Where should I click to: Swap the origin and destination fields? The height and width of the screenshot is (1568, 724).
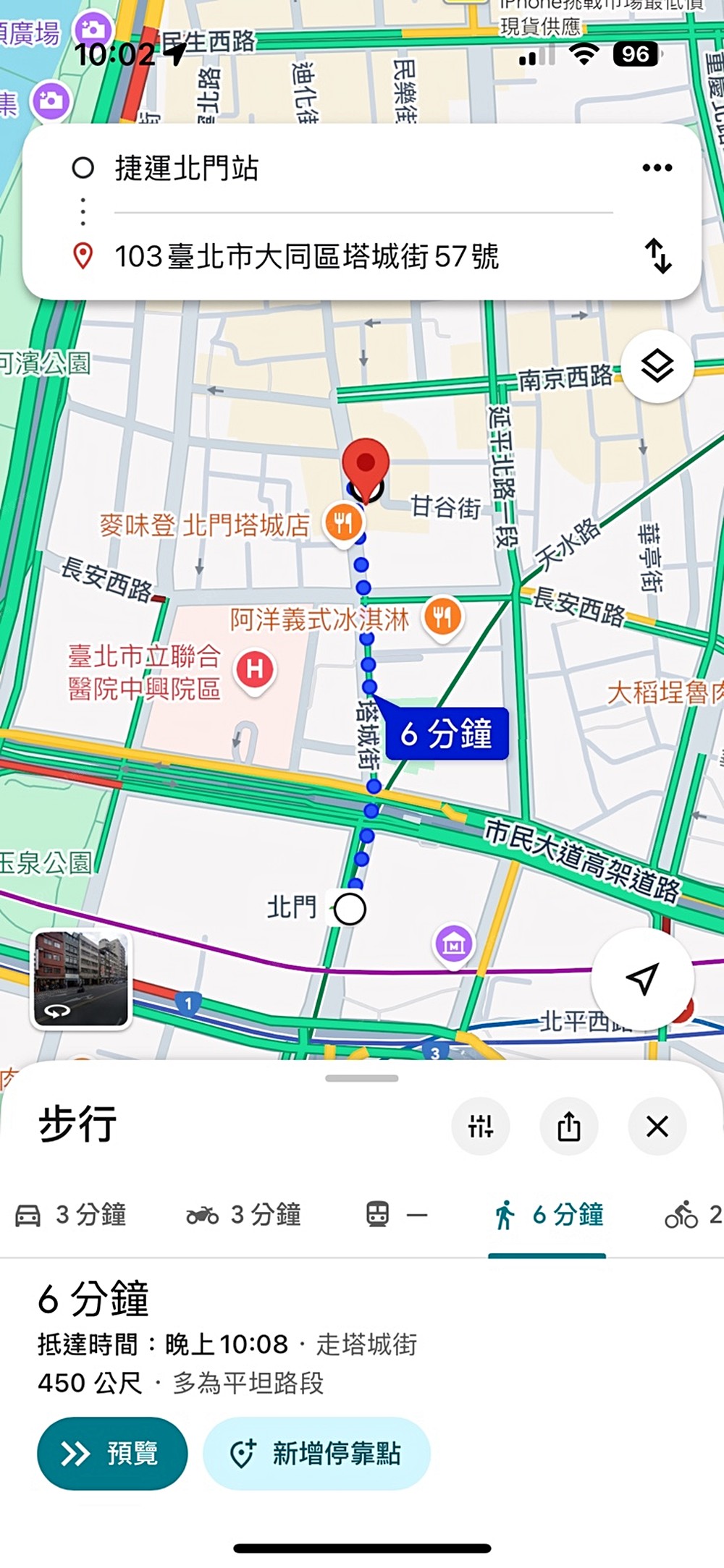point(660,258)
